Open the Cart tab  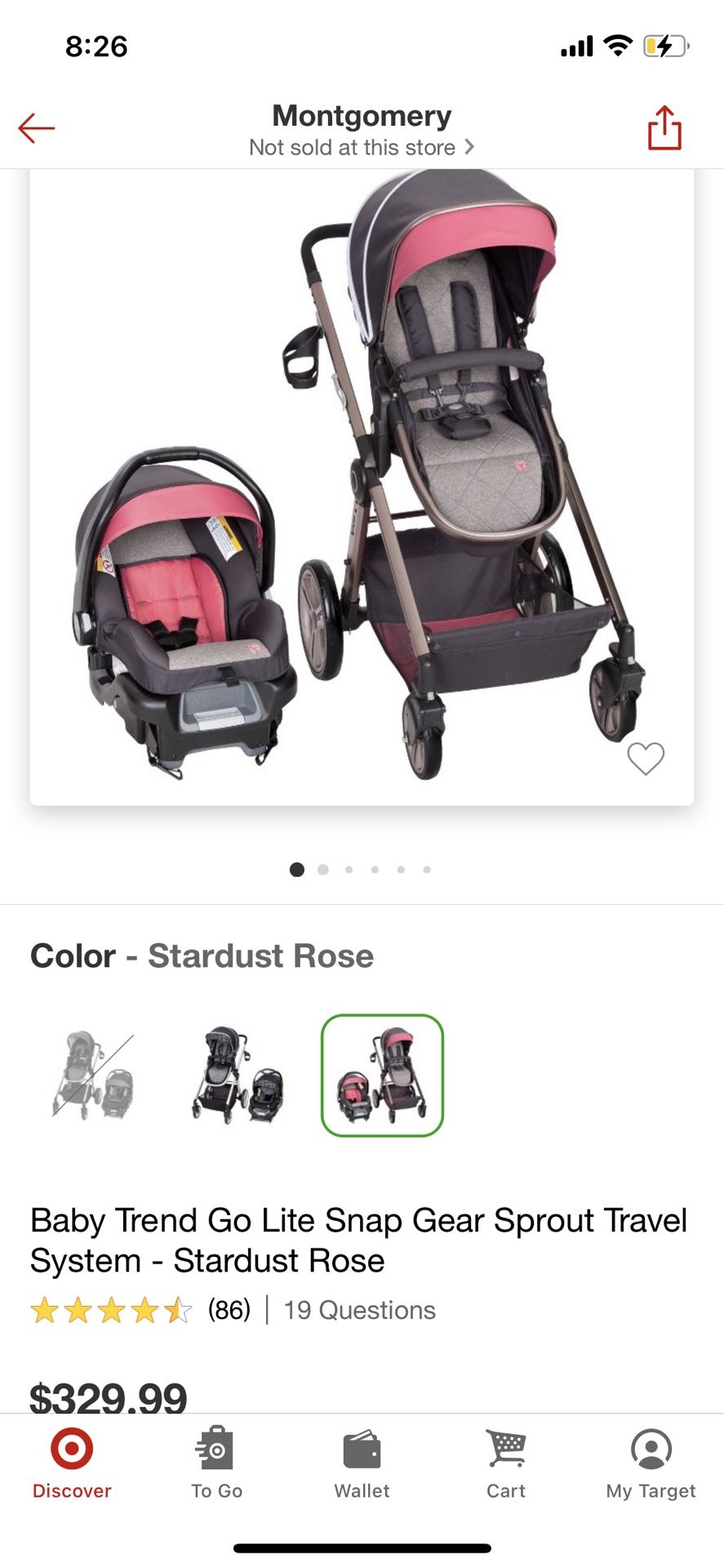(506, 1464)
